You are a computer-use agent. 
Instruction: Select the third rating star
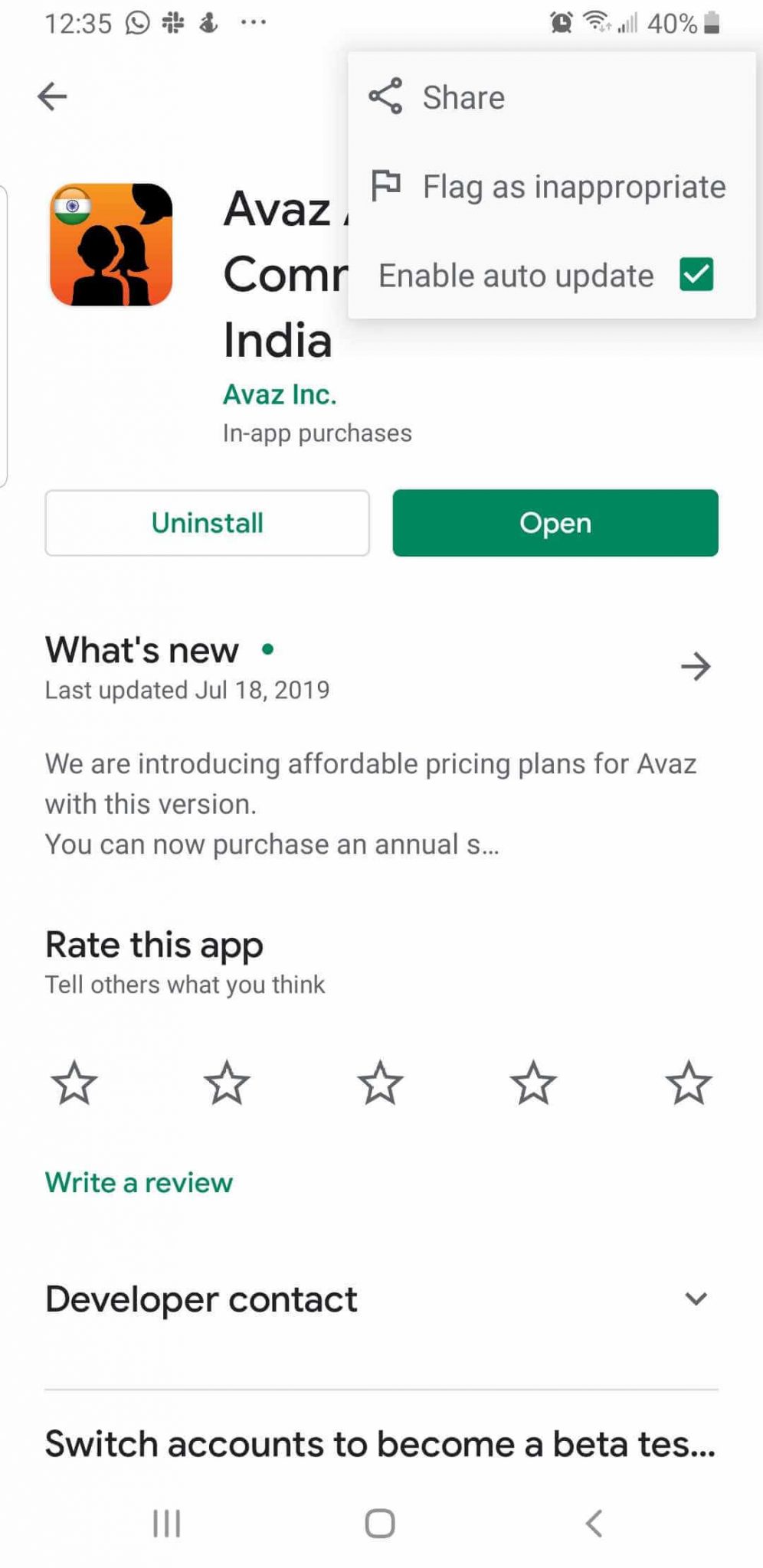(381, 1083)
